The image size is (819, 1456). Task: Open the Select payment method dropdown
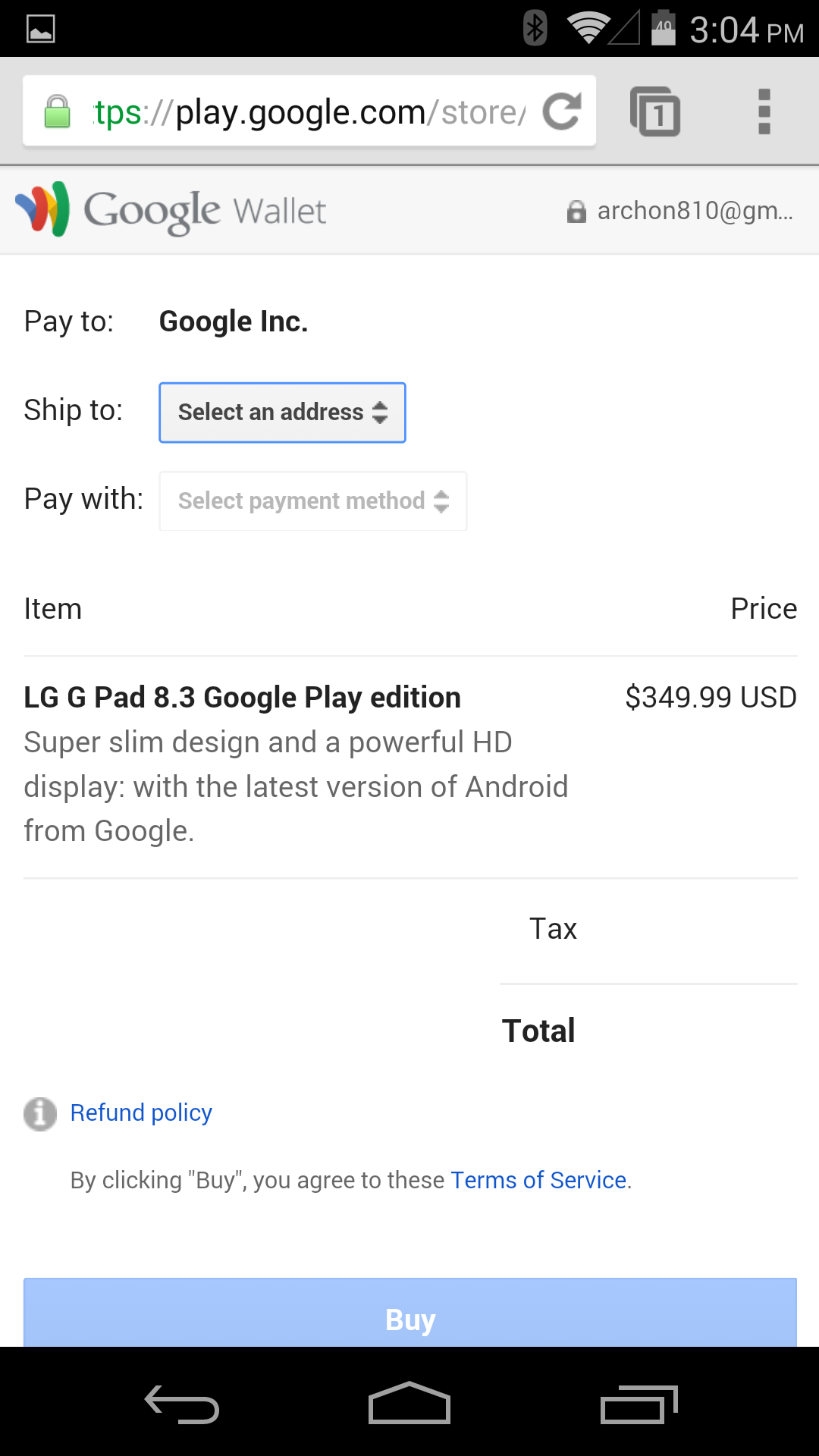pos(312,500)
